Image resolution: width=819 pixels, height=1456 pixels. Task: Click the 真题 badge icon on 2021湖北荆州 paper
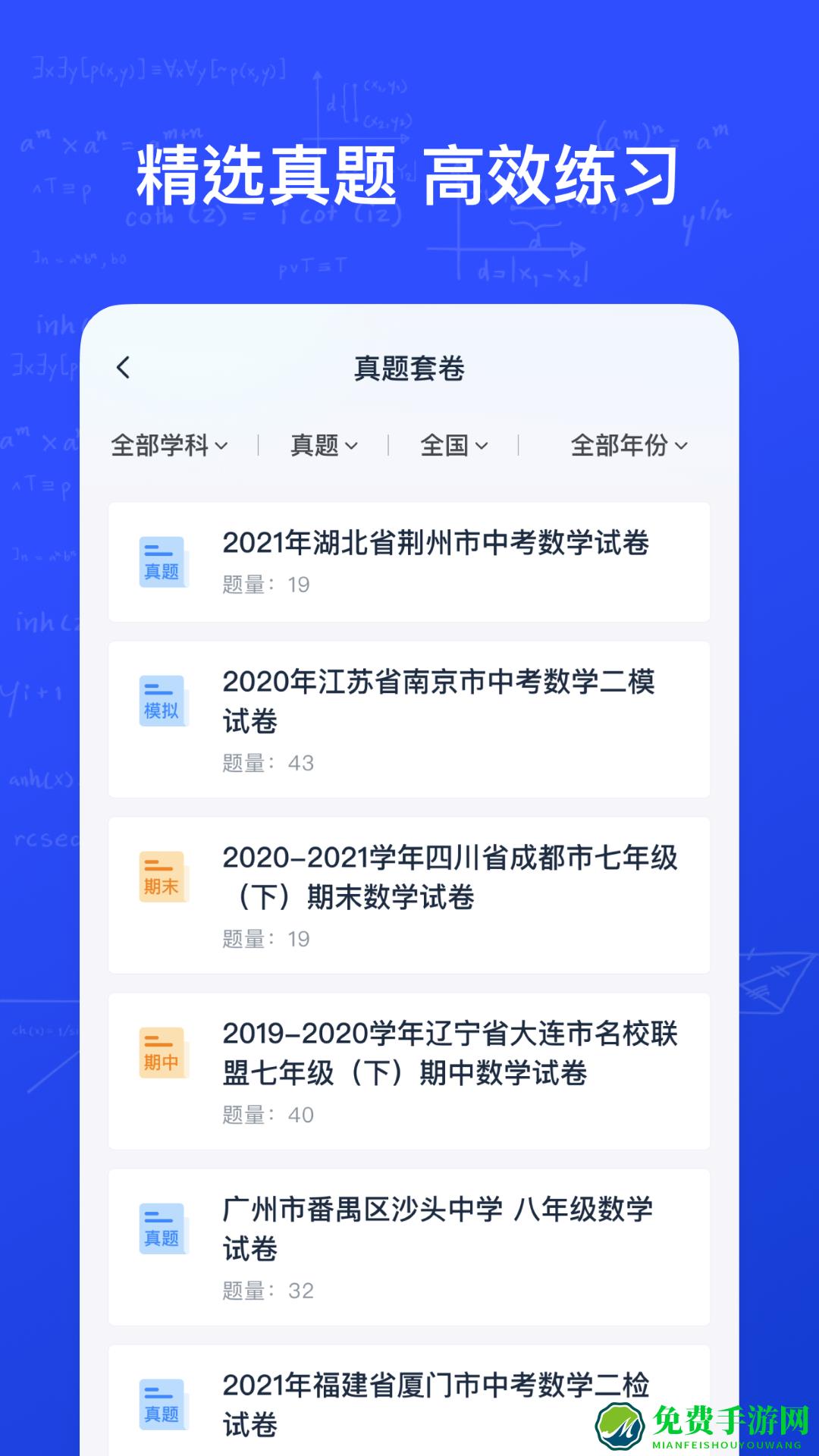pos(163,561)
